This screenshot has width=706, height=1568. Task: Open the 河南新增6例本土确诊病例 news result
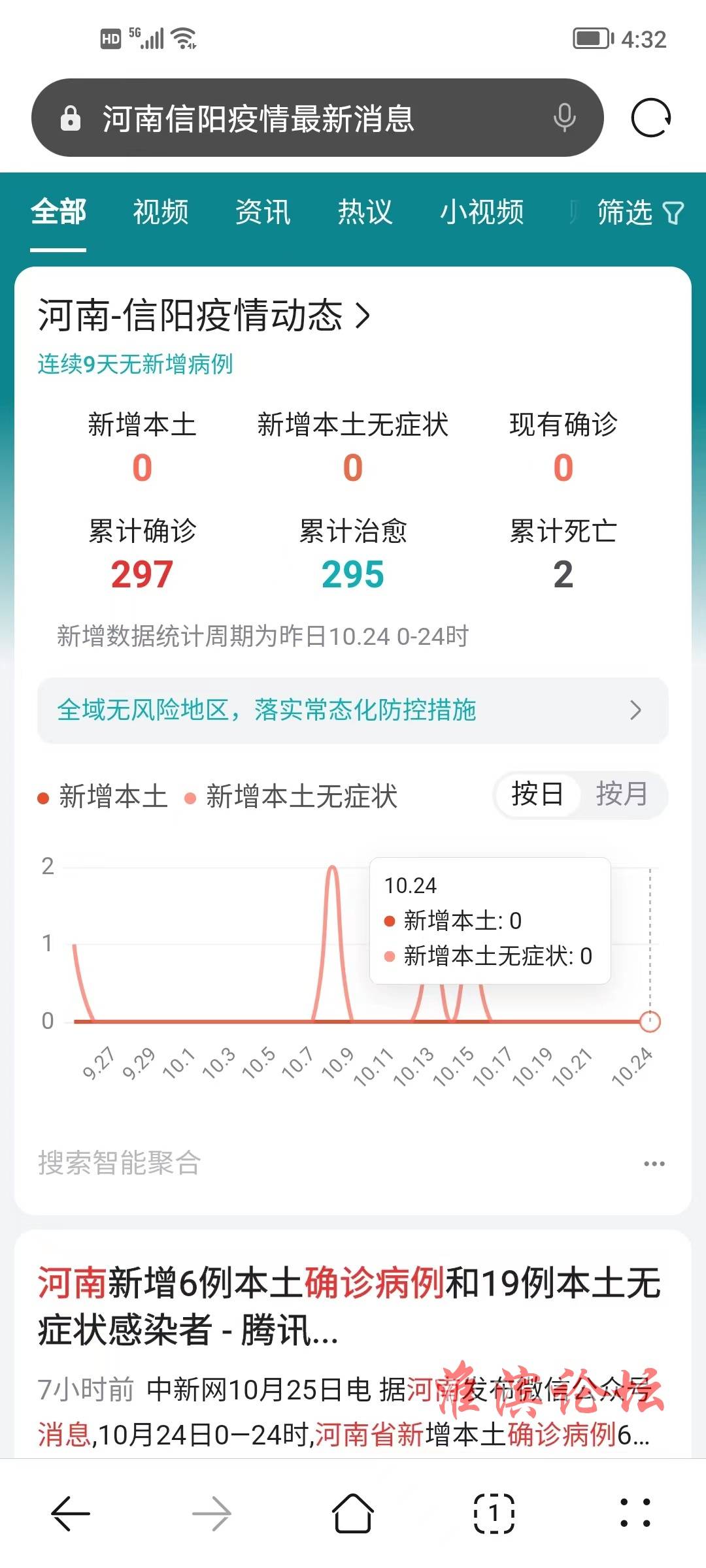click(x=350, y=1306)
